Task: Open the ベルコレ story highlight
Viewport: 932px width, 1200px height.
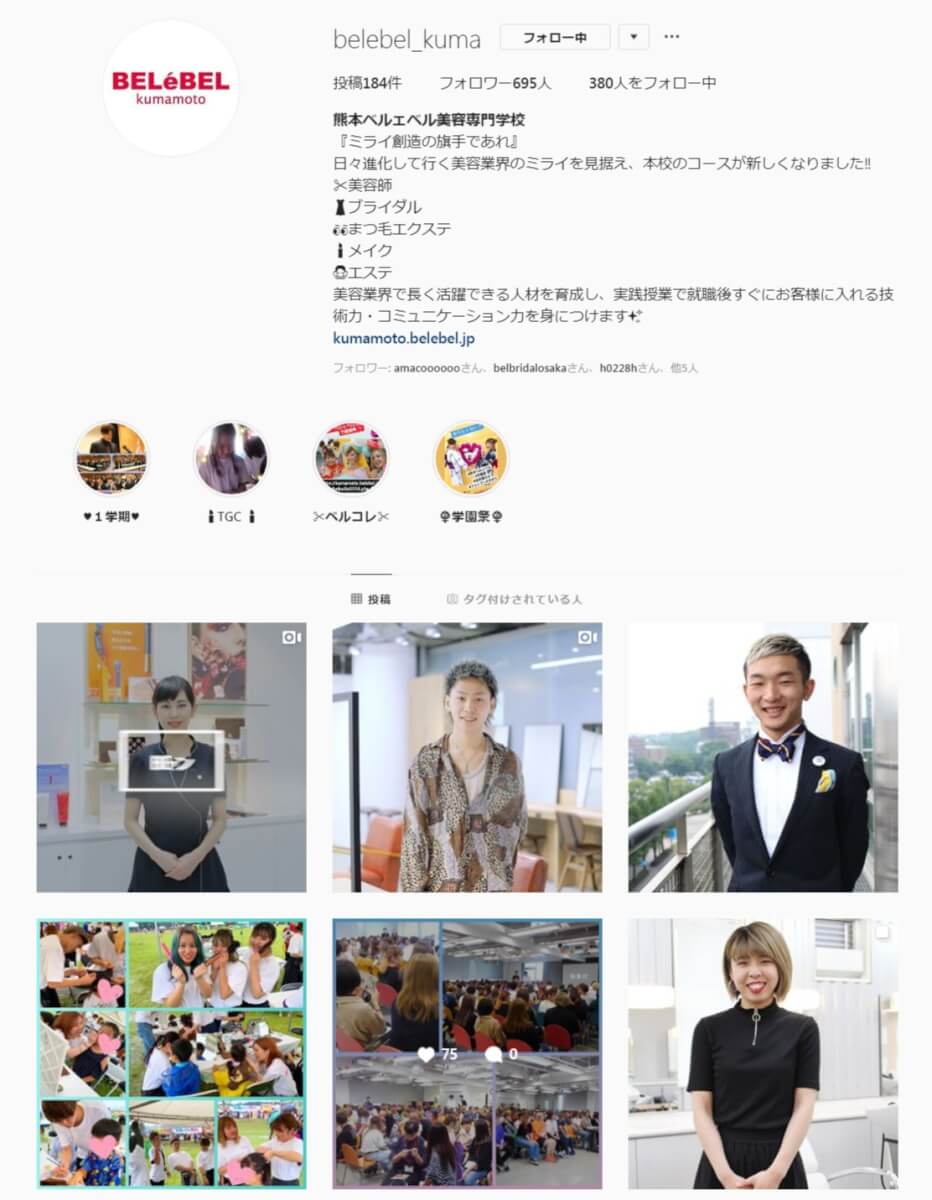Action: (351, 458)
